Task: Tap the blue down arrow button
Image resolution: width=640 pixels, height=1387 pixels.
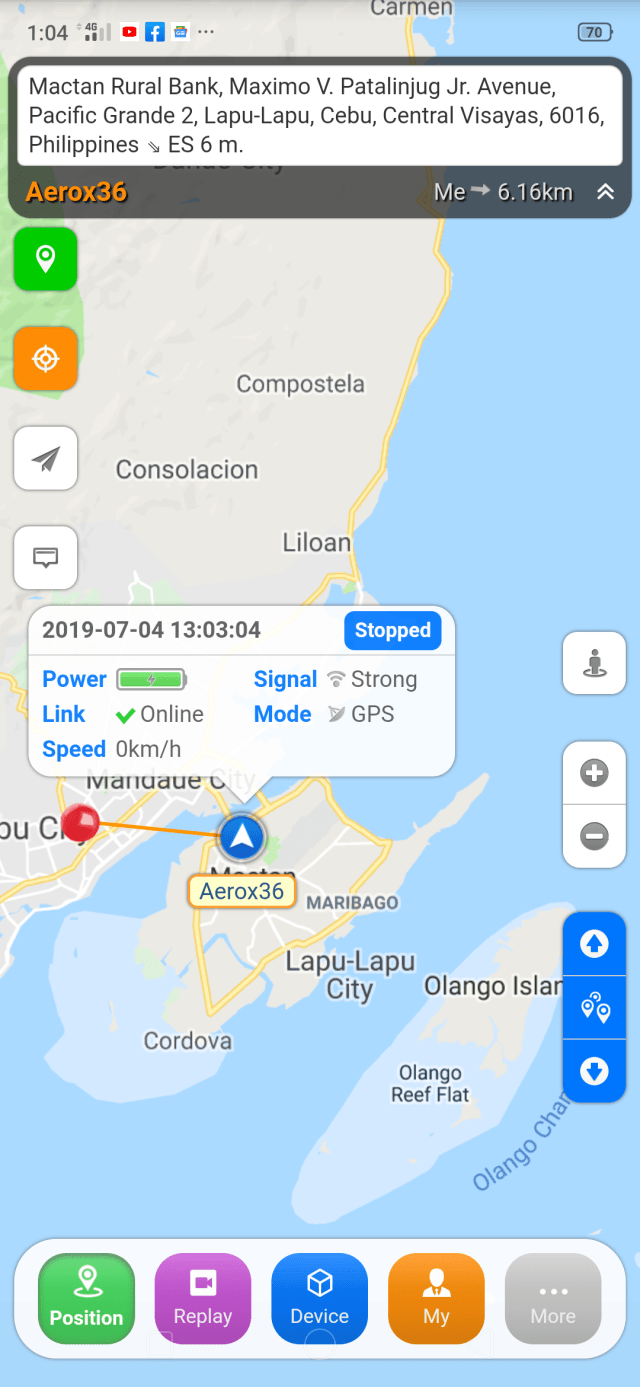Action: 594,1071
